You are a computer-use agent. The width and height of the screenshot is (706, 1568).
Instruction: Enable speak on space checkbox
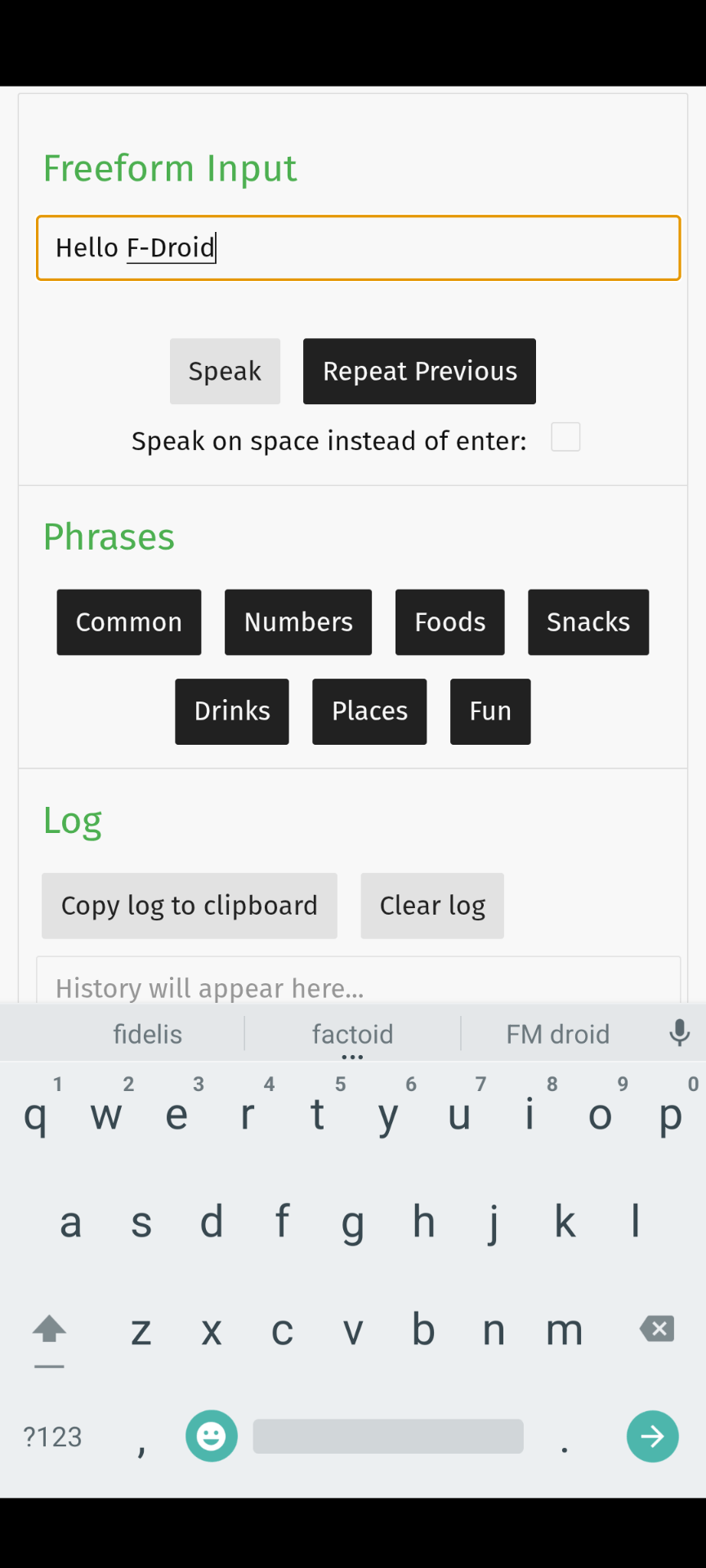click(565, 438)
